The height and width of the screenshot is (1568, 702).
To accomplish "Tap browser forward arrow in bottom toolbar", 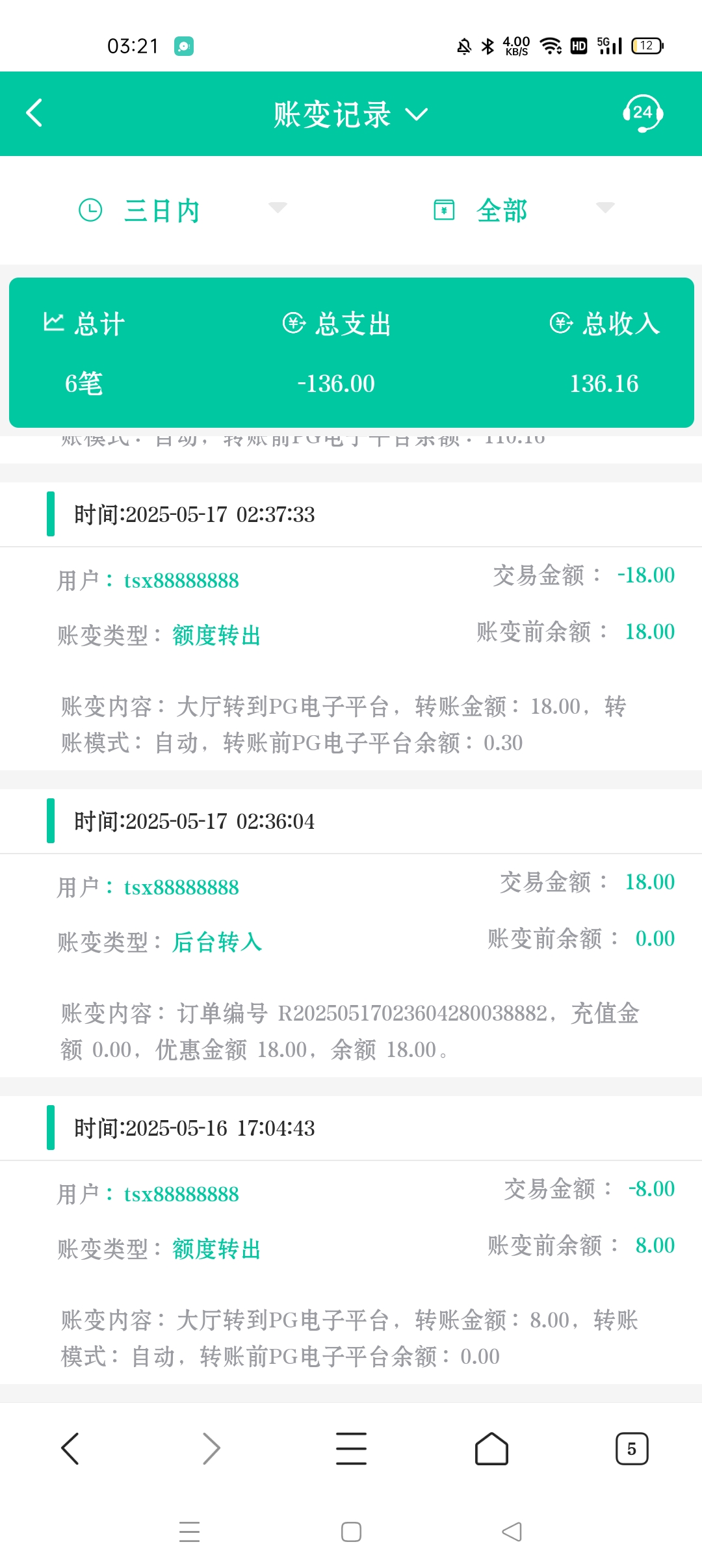I will click(x=211, y=1448).
